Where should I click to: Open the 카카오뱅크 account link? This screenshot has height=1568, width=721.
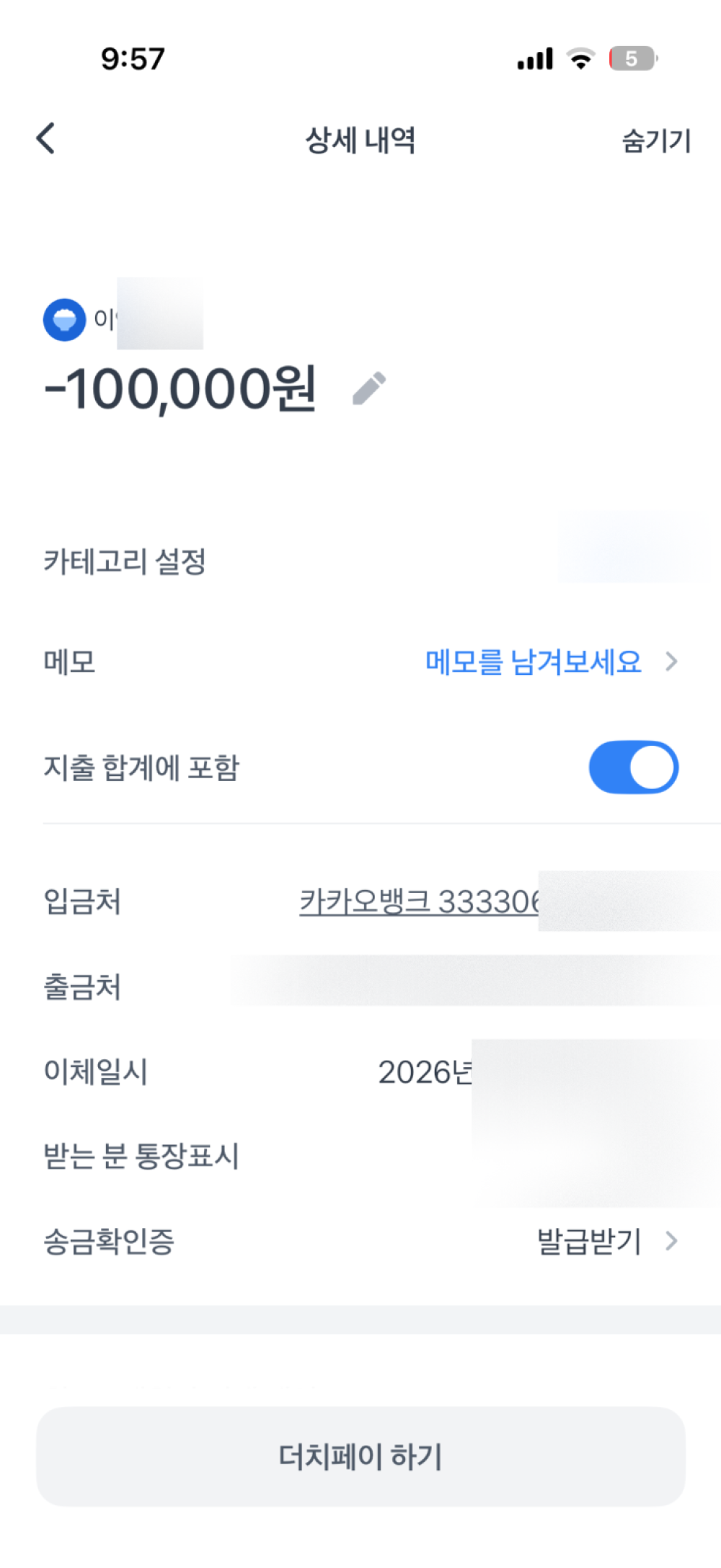(420, 901)
